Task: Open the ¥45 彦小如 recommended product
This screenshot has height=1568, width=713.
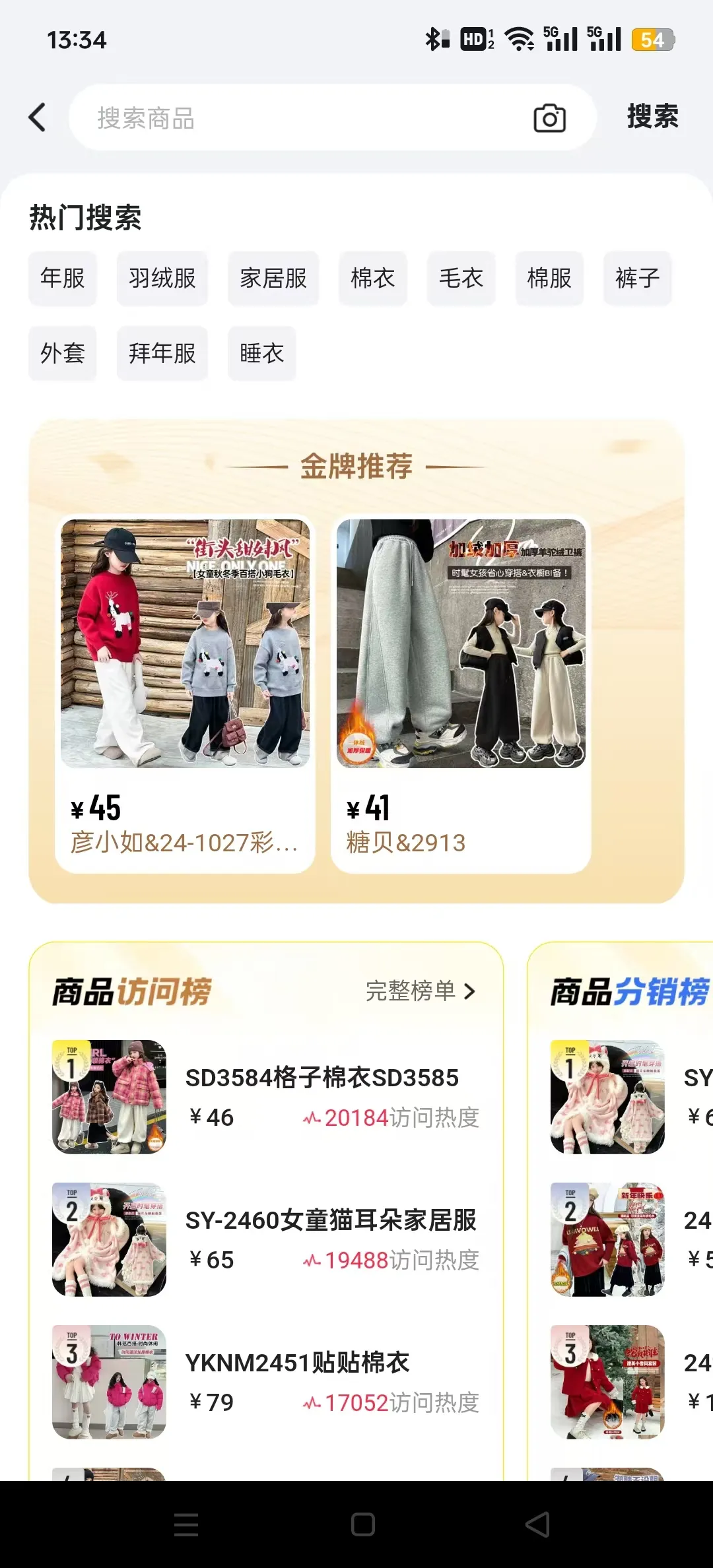Action: pos(185,693)
